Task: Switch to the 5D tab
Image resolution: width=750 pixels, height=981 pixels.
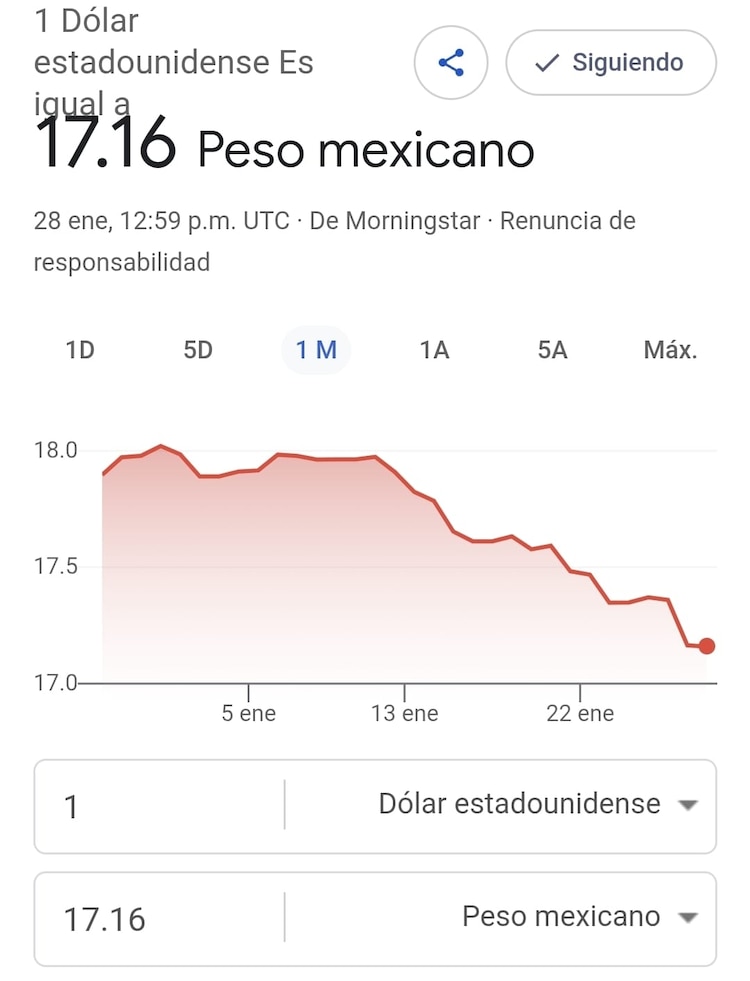Action: tap(198, 350)
